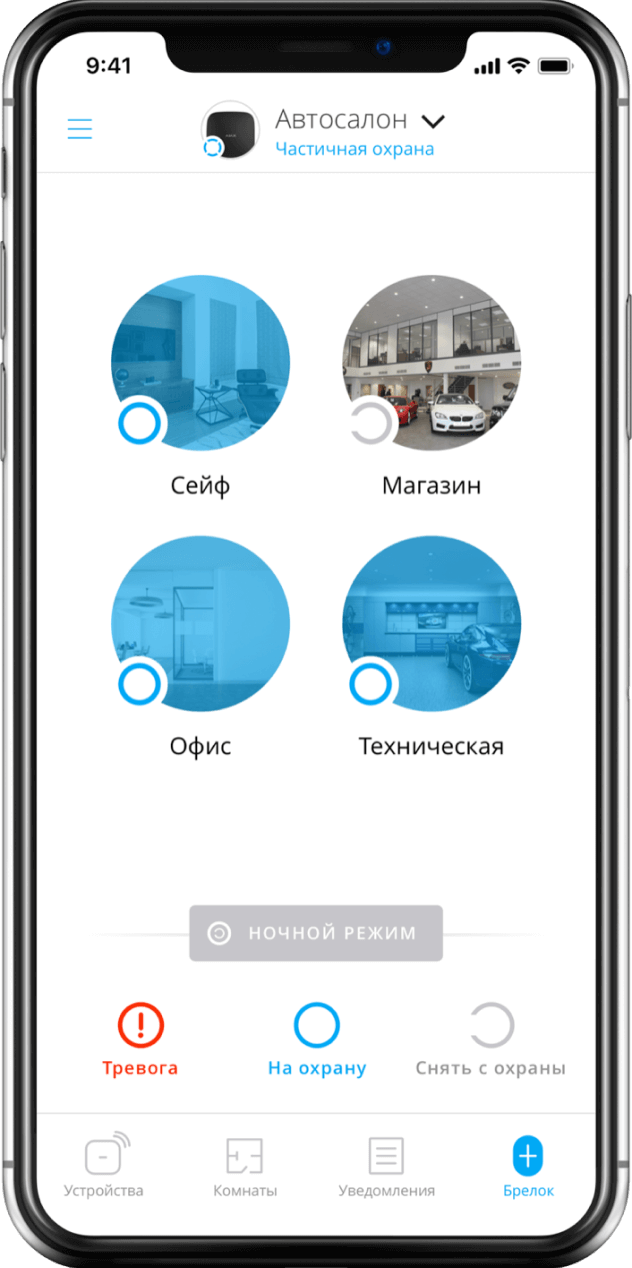The height and width of the screenshot is (1268, 632).
Task: Switch to the Комнаты tab
Action: coord(245,1166)
